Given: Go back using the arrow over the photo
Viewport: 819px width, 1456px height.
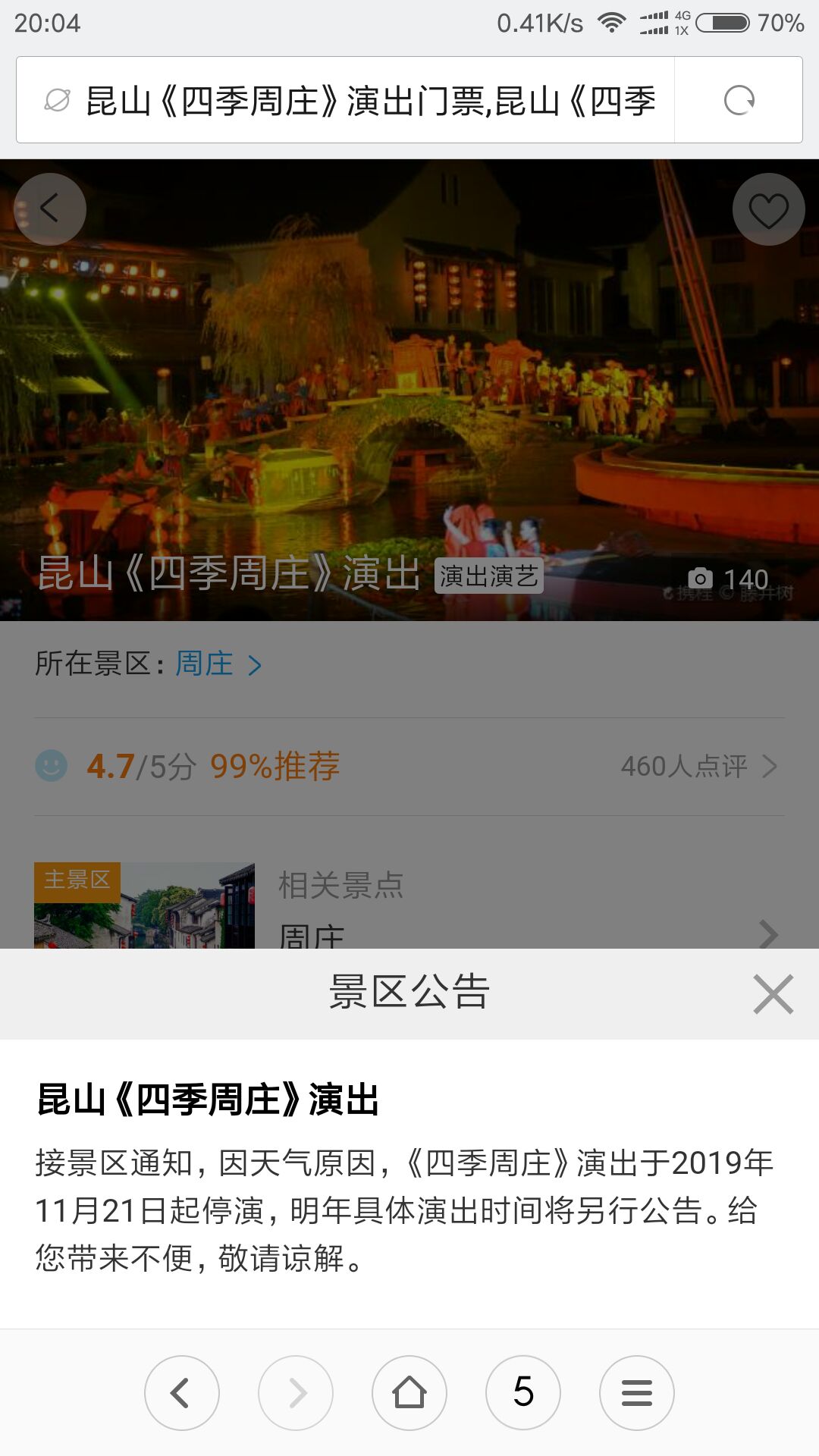Looking at the screenshot, I should click(x=50, y=209).
